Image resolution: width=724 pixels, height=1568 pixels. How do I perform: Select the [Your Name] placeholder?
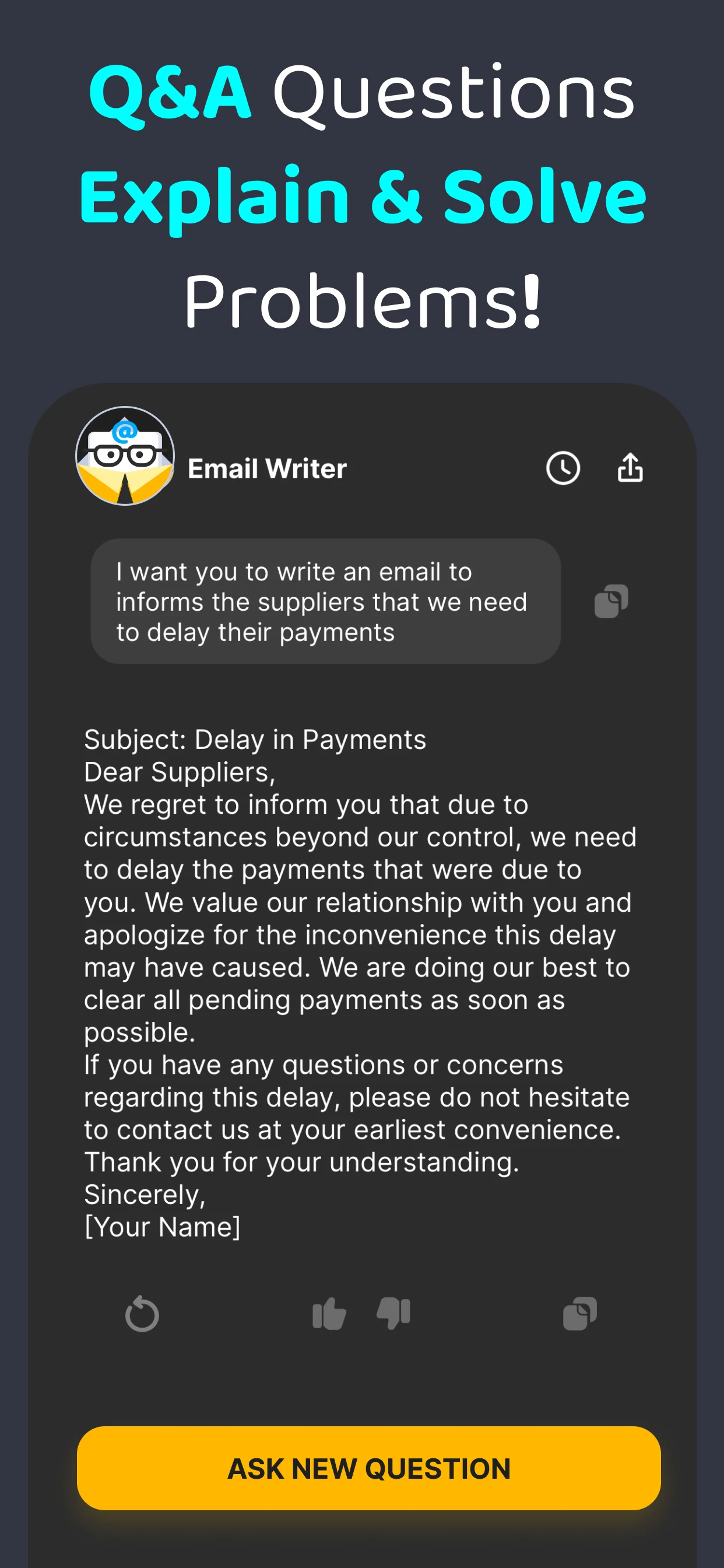pos(163,1226)
